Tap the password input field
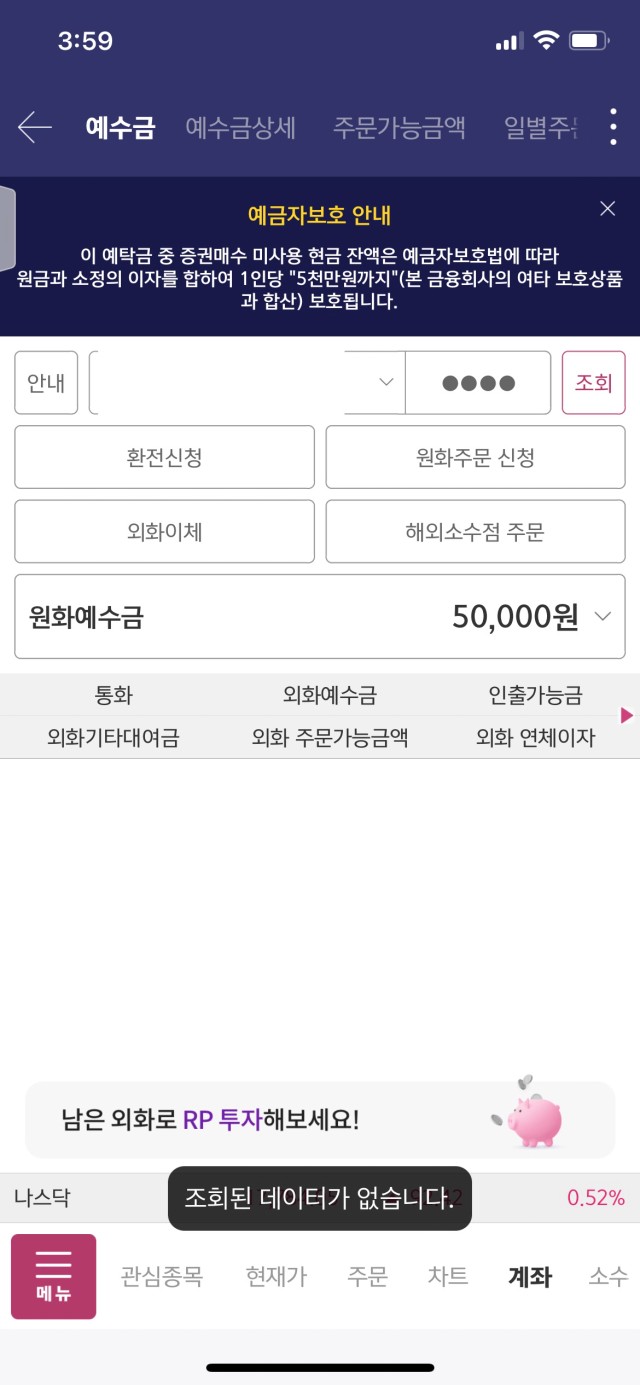640x1385 pixels. click(x=478, y=382)
